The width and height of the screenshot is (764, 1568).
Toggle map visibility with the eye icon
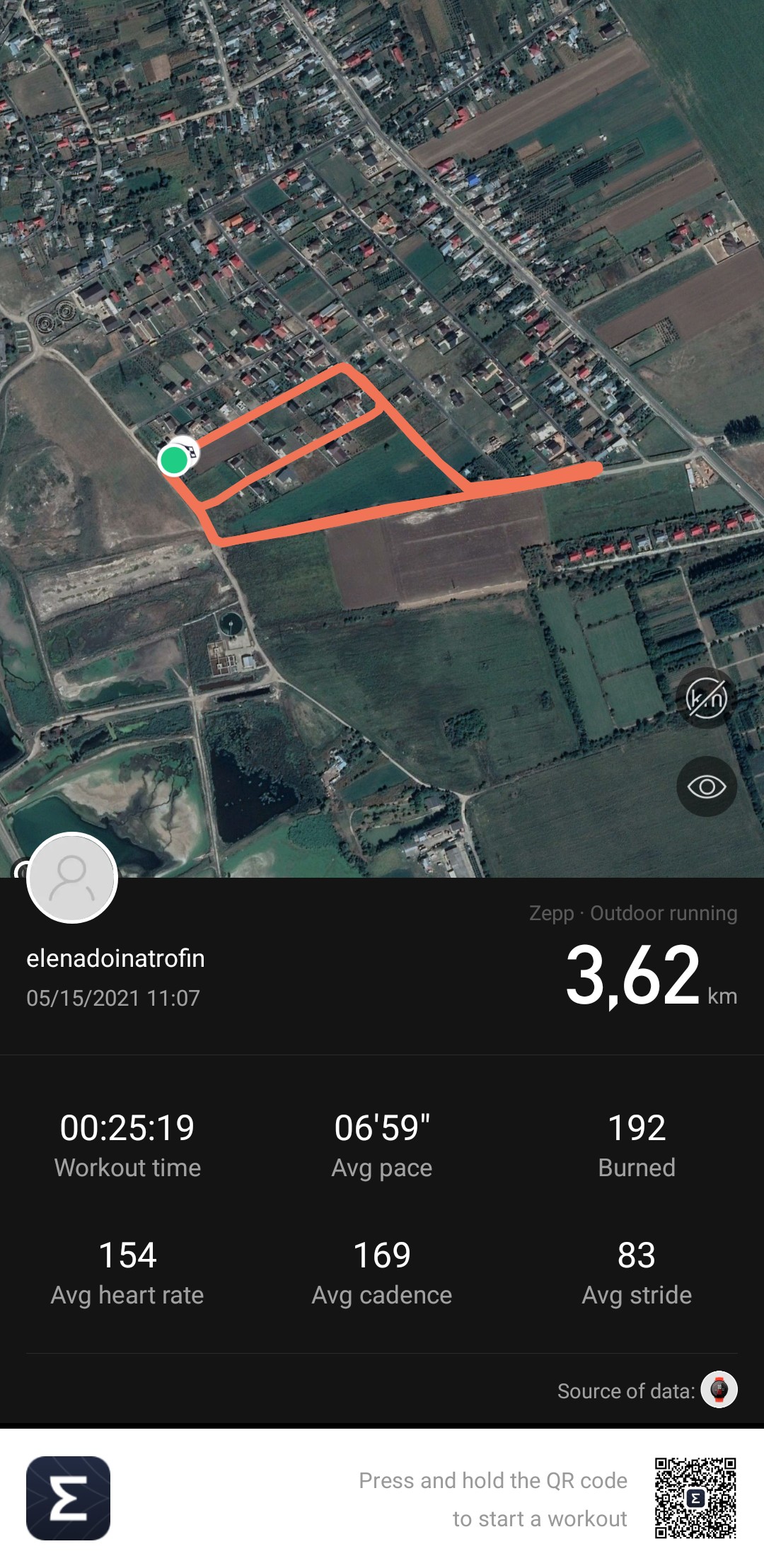(706, 786)
